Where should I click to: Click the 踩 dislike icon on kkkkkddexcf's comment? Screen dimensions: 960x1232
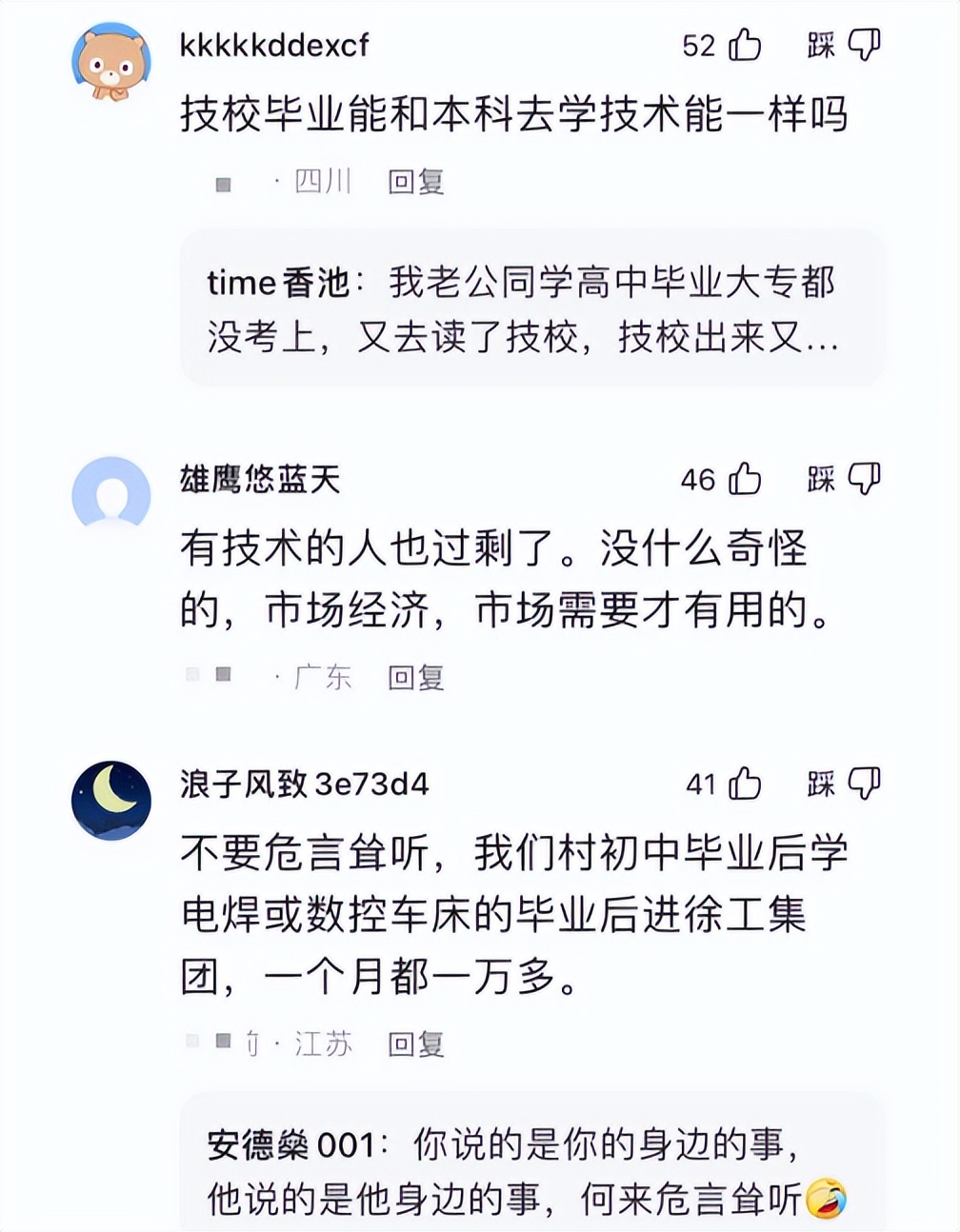coord(863,45)
